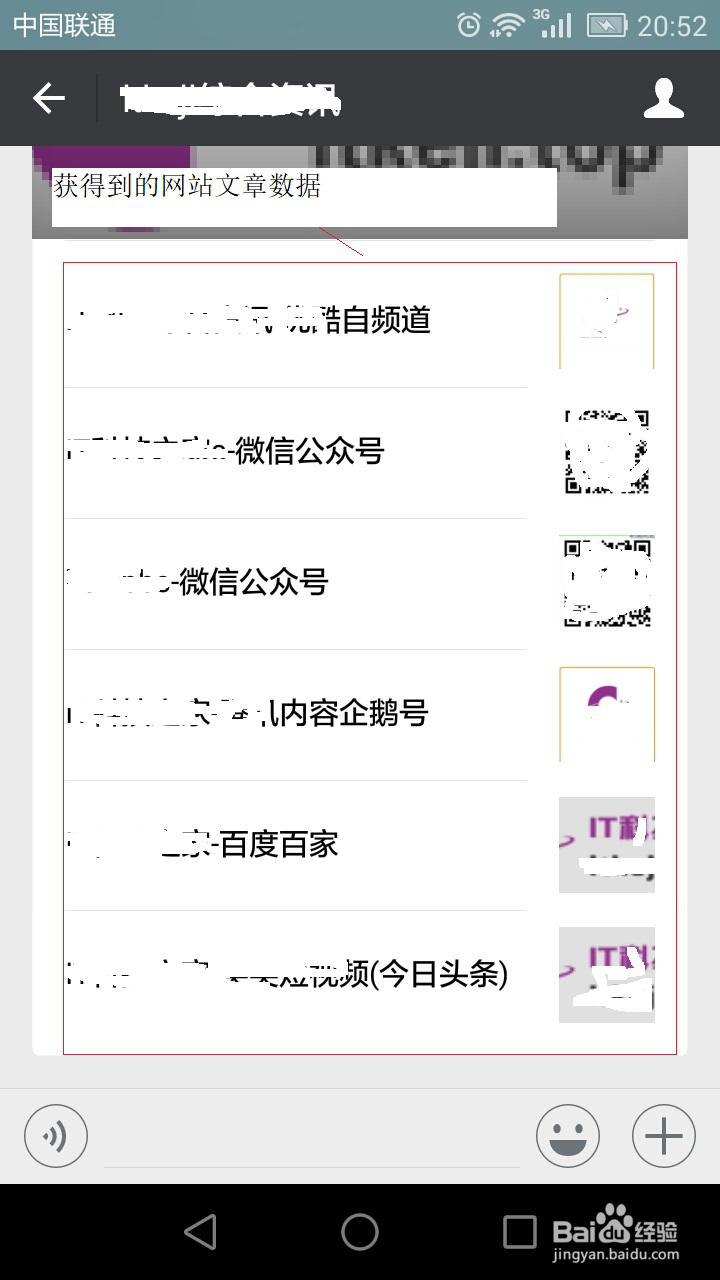Open the emoji picker
The width and height of the screenshot is (720, 1280).
pos(568,1136)
